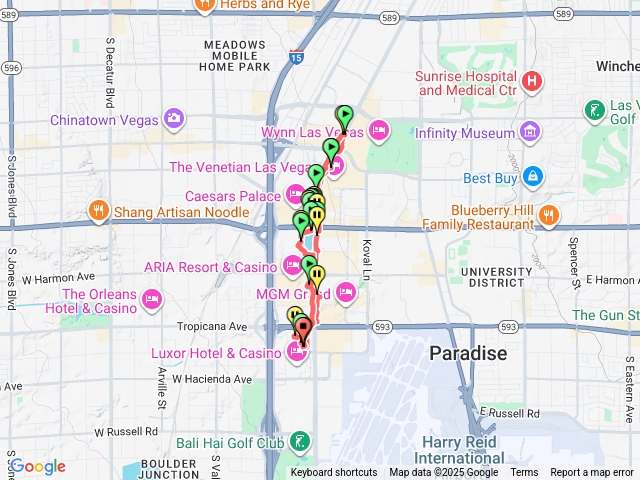Image resolution: width=640 pixels, height=480 pixels.
Task: Open Keyboard shortcuts
Action: tap(334, 473)
